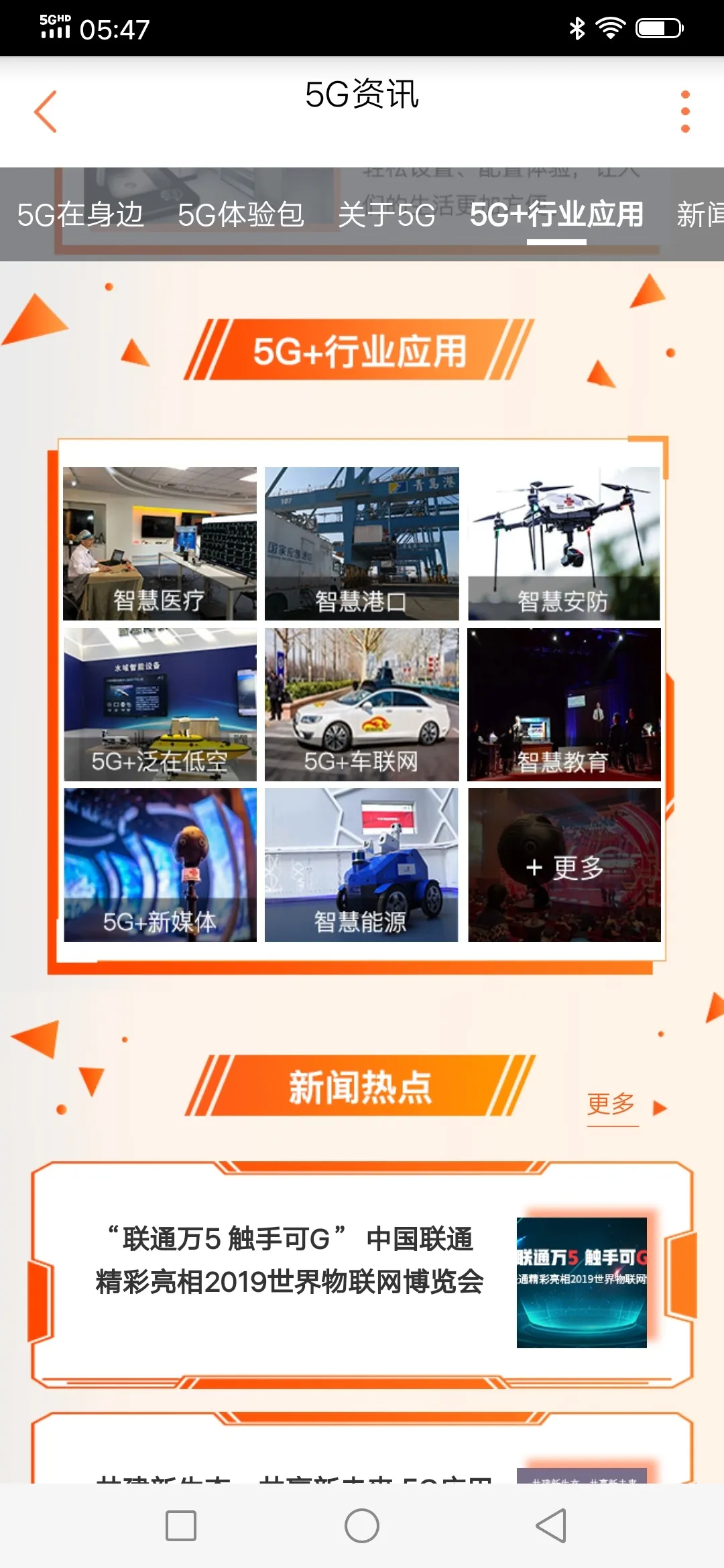Open the 智慧安防 tile
724x1568 pixels.
point(564,543)
